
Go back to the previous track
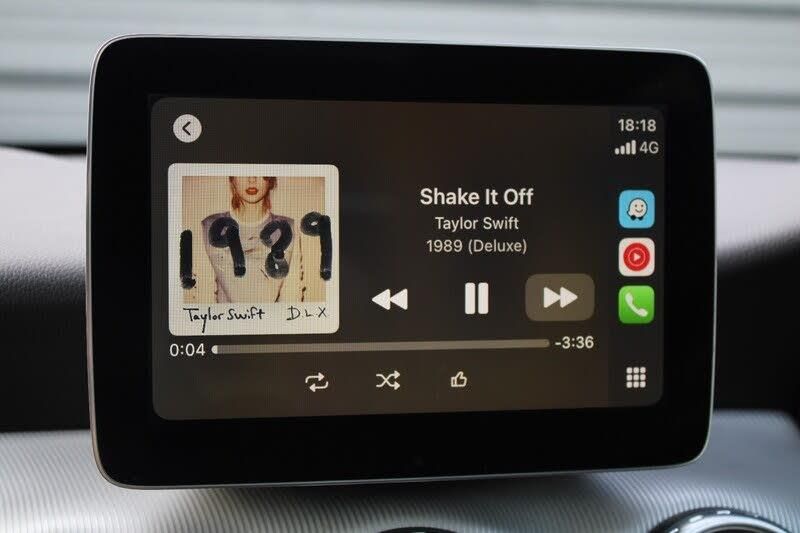pos(389,298)
